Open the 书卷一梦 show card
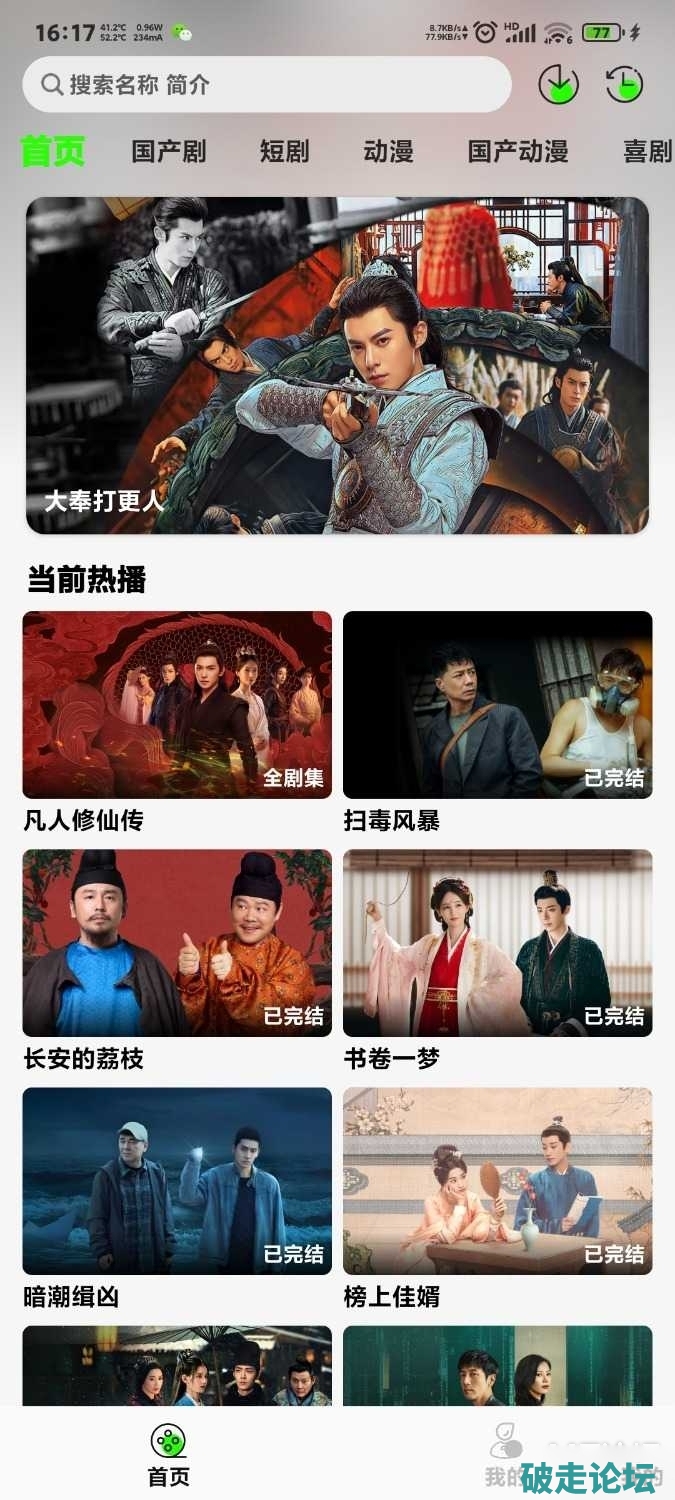 tap(497, 943)
